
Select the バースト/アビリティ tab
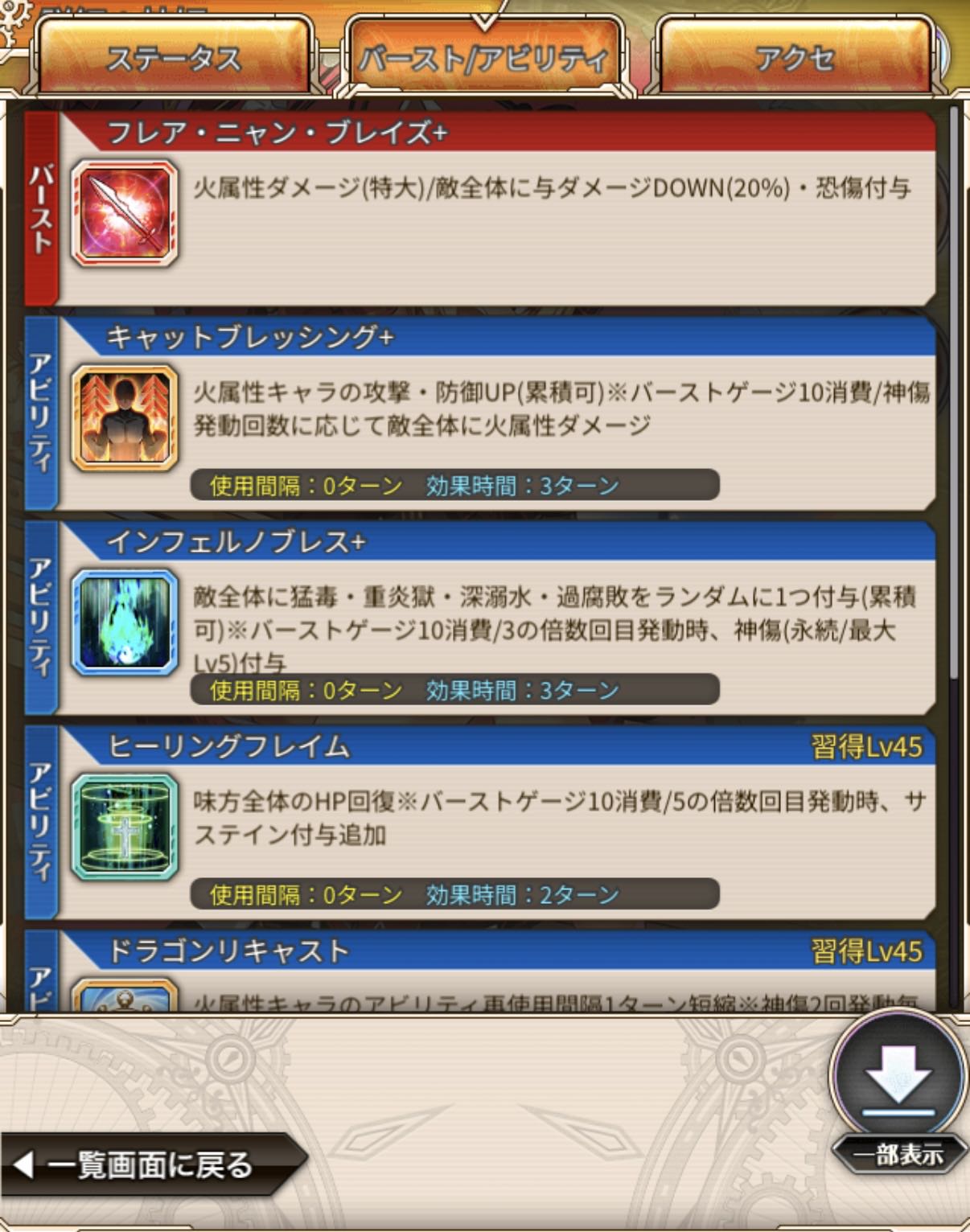point(483,58)
